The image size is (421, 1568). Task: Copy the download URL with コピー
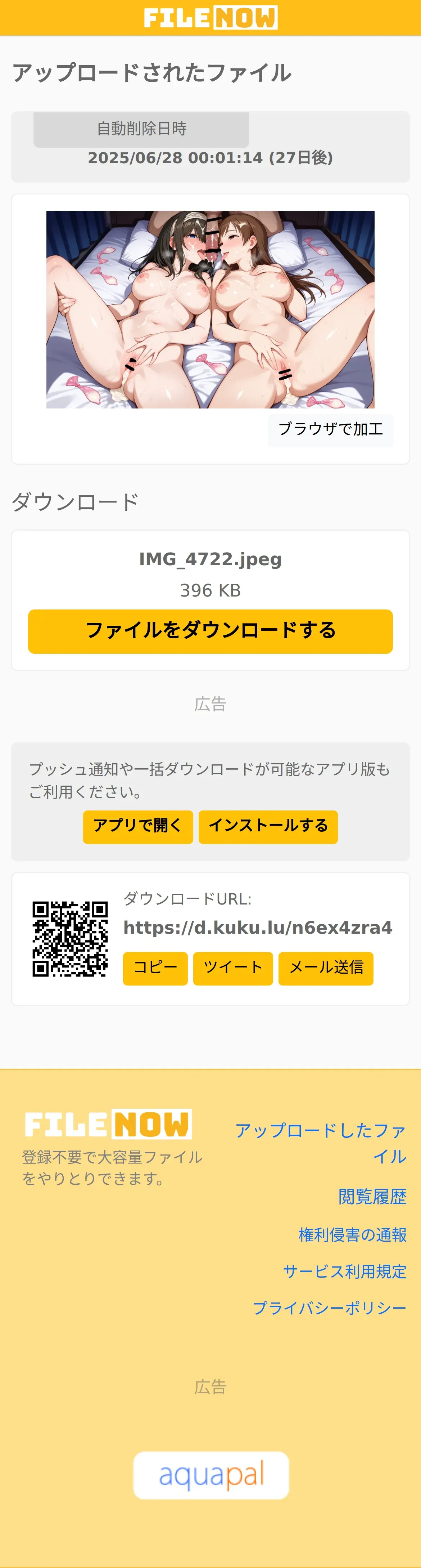pos(155,968)
